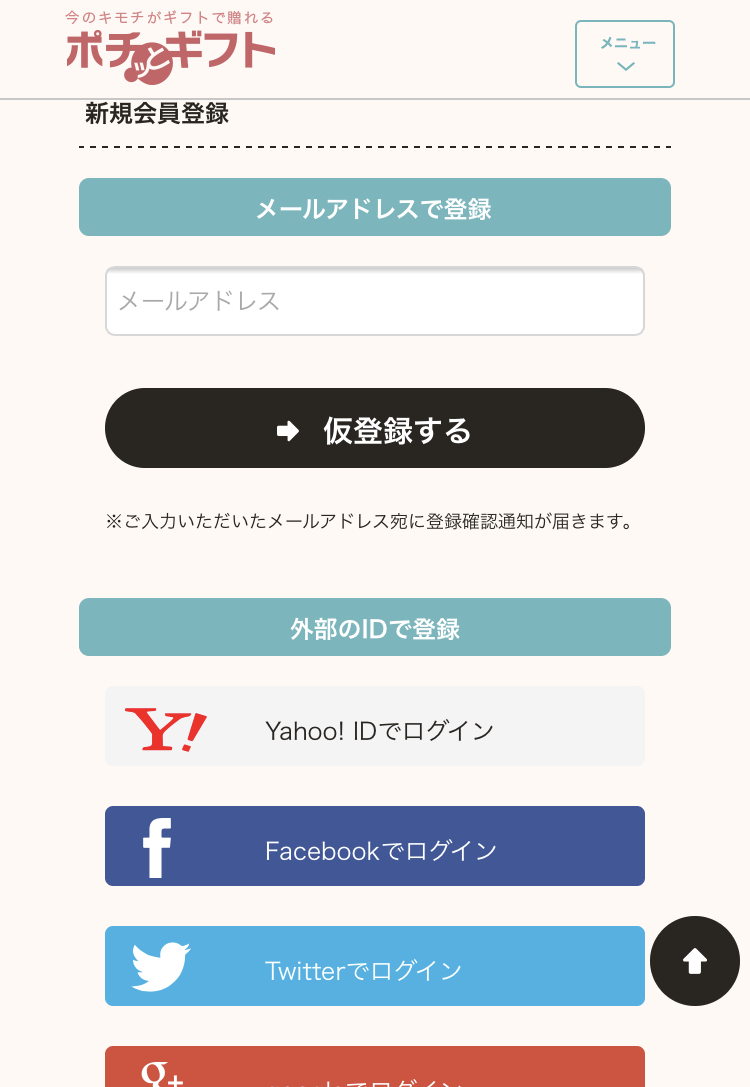
Task: Select Twitterでログイン
Action: (x=374, y=966)
